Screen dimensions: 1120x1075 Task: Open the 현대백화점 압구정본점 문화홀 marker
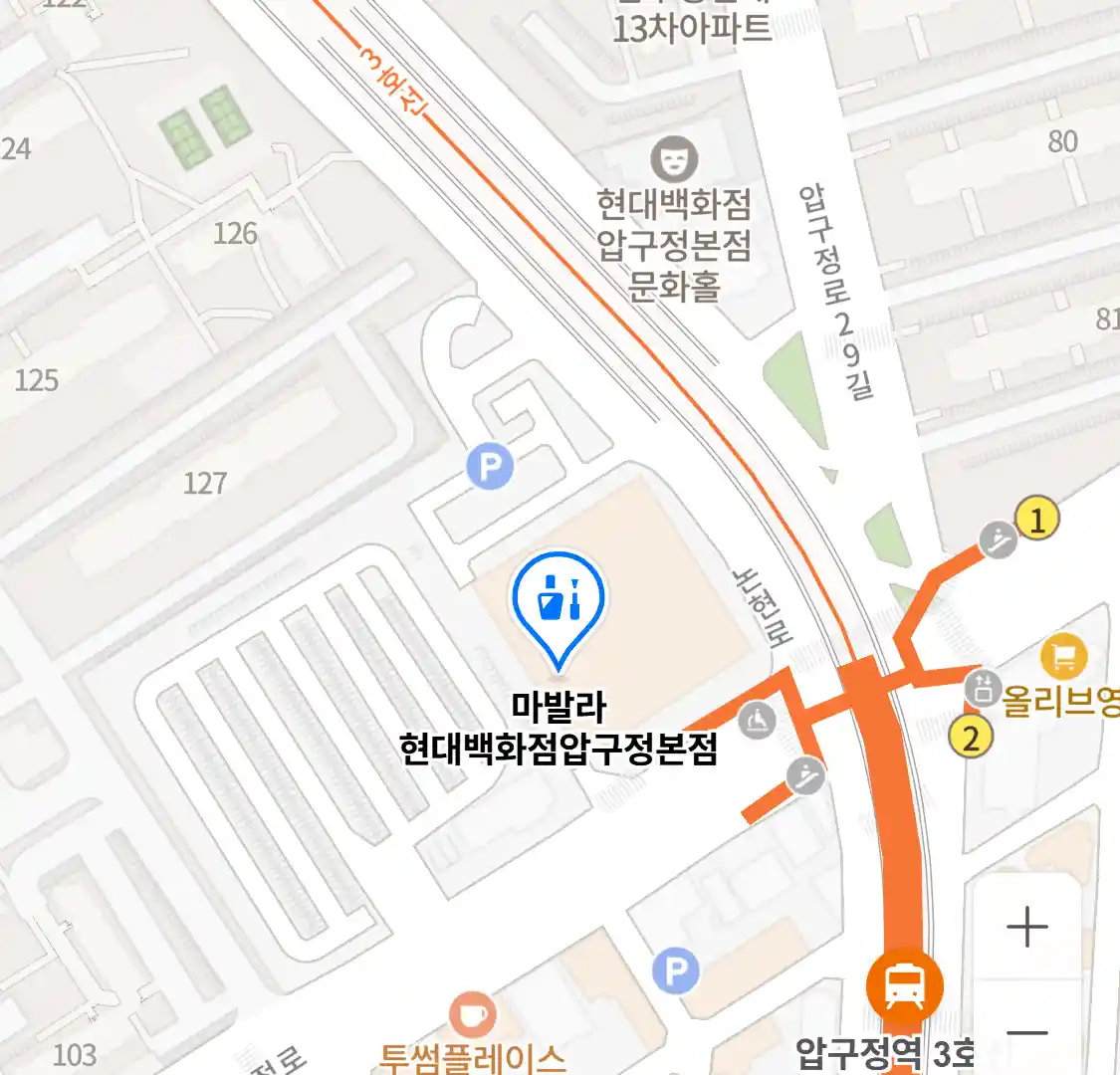(674, 159)
